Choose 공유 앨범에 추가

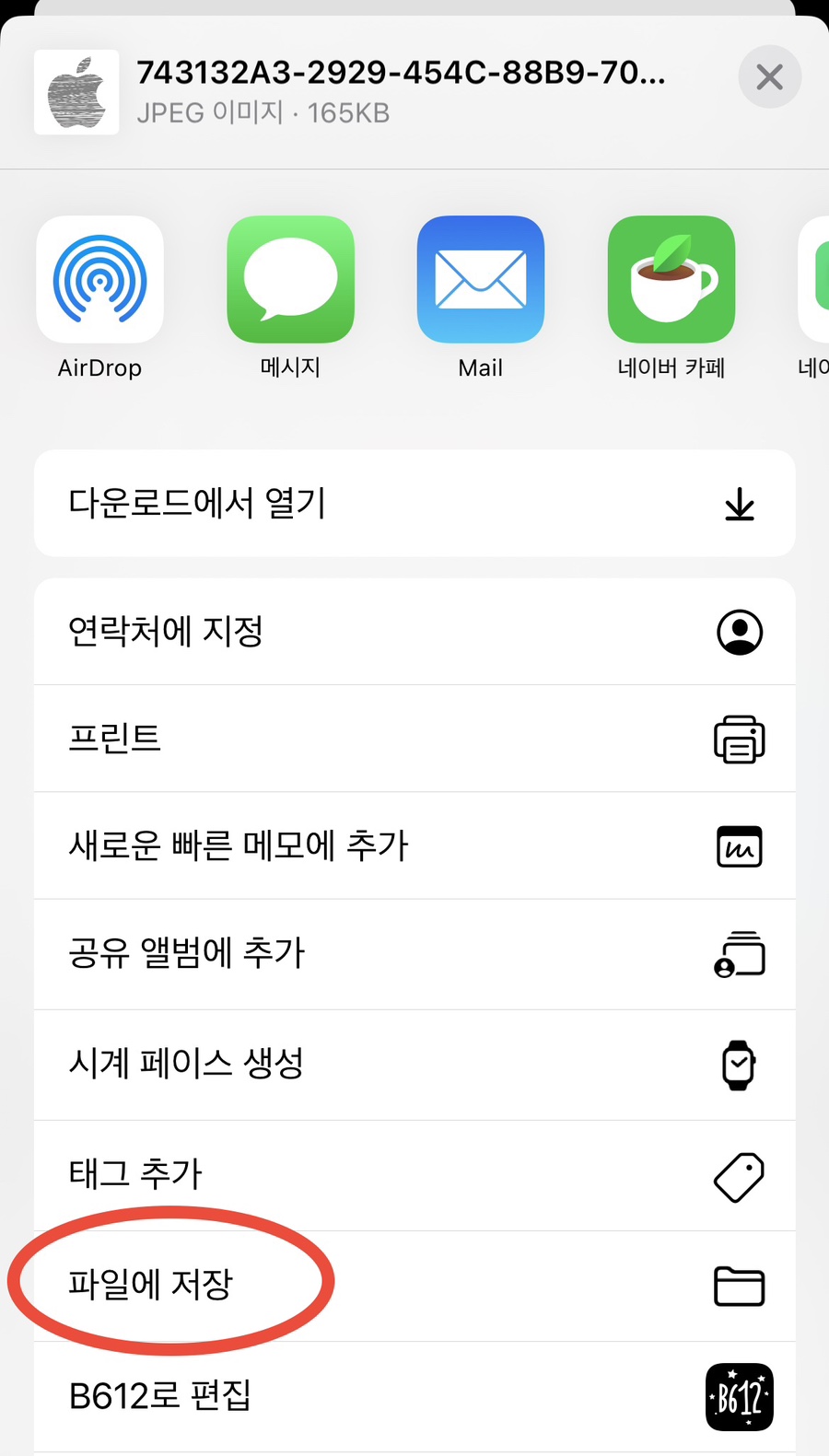tap(414, 954)
